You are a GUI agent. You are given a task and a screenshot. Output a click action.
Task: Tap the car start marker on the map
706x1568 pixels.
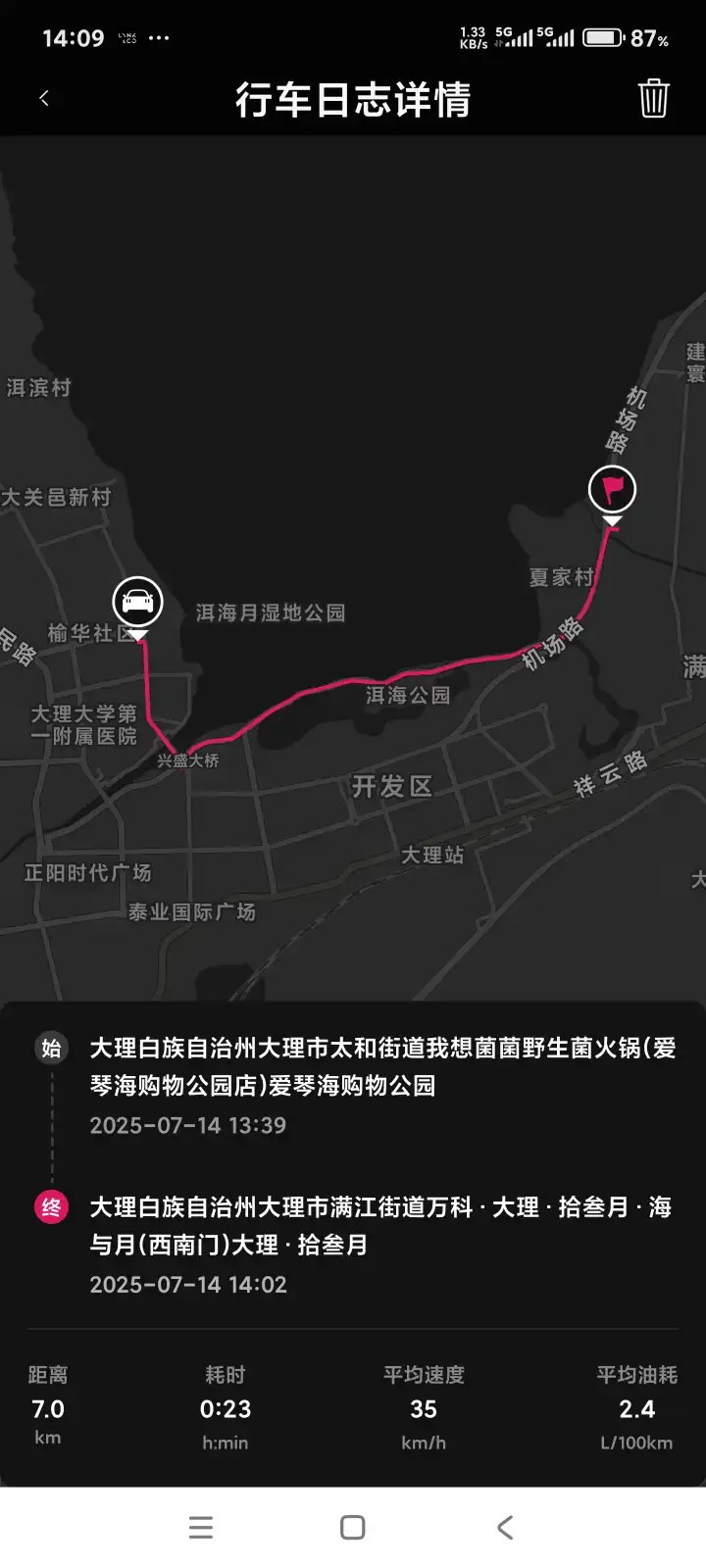coord(137,602)
